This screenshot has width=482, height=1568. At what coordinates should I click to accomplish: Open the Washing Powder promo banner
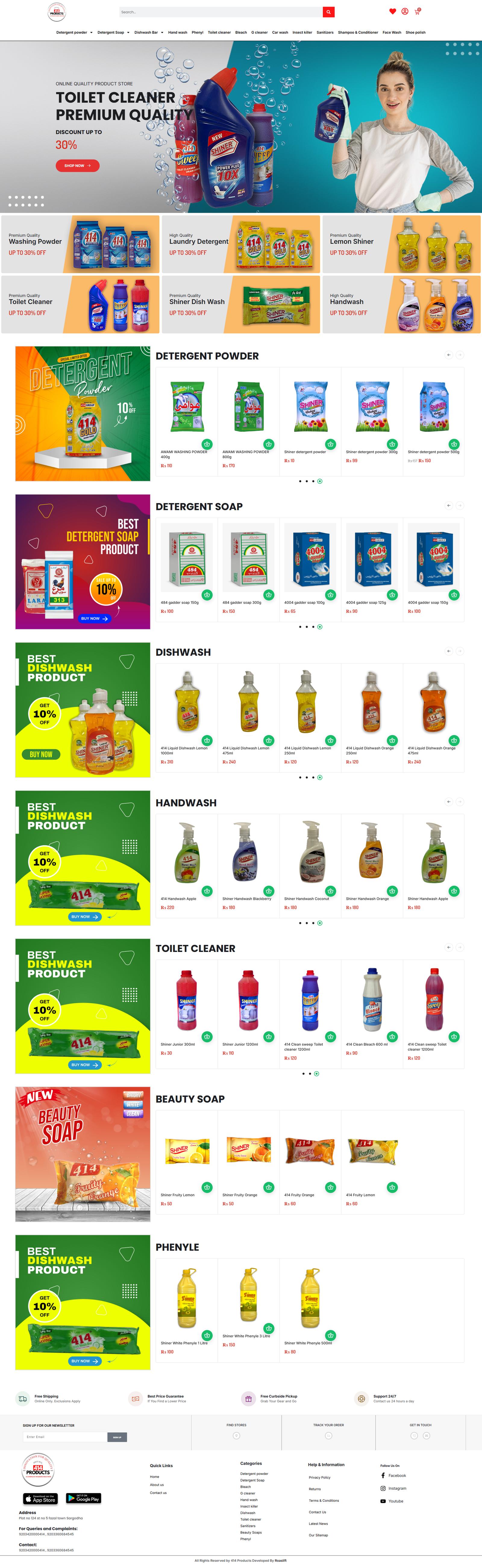click(80, 244)
